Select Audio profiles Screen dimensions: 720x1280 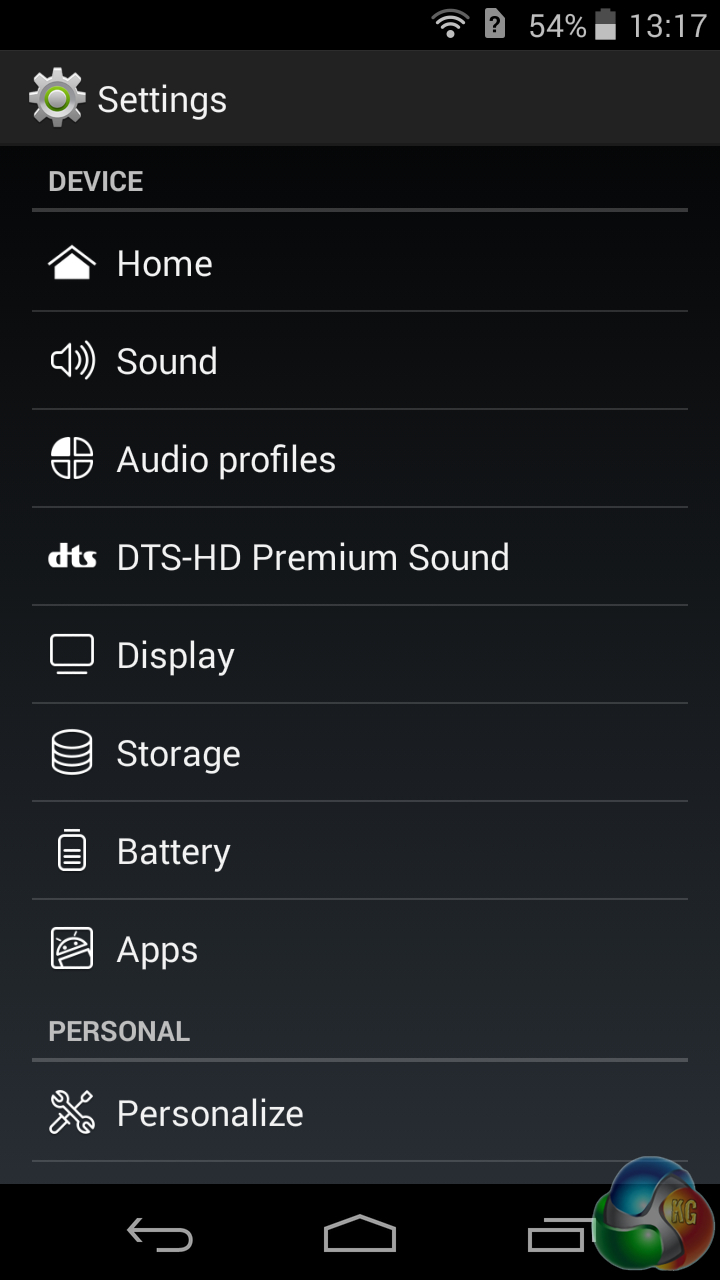click(x=360, y=459)
